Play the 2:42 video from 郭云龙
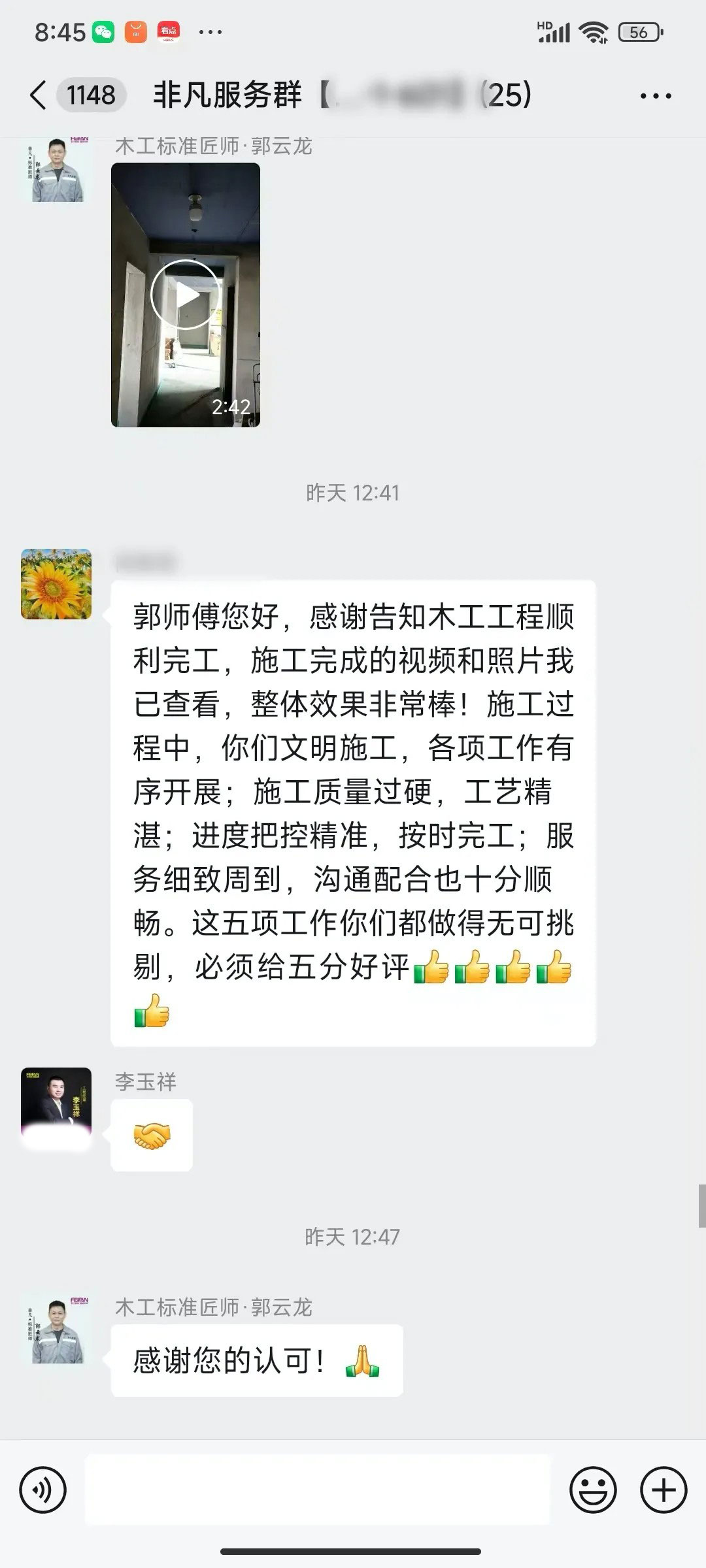This screenshot has height=1568, width=706. 185,295
